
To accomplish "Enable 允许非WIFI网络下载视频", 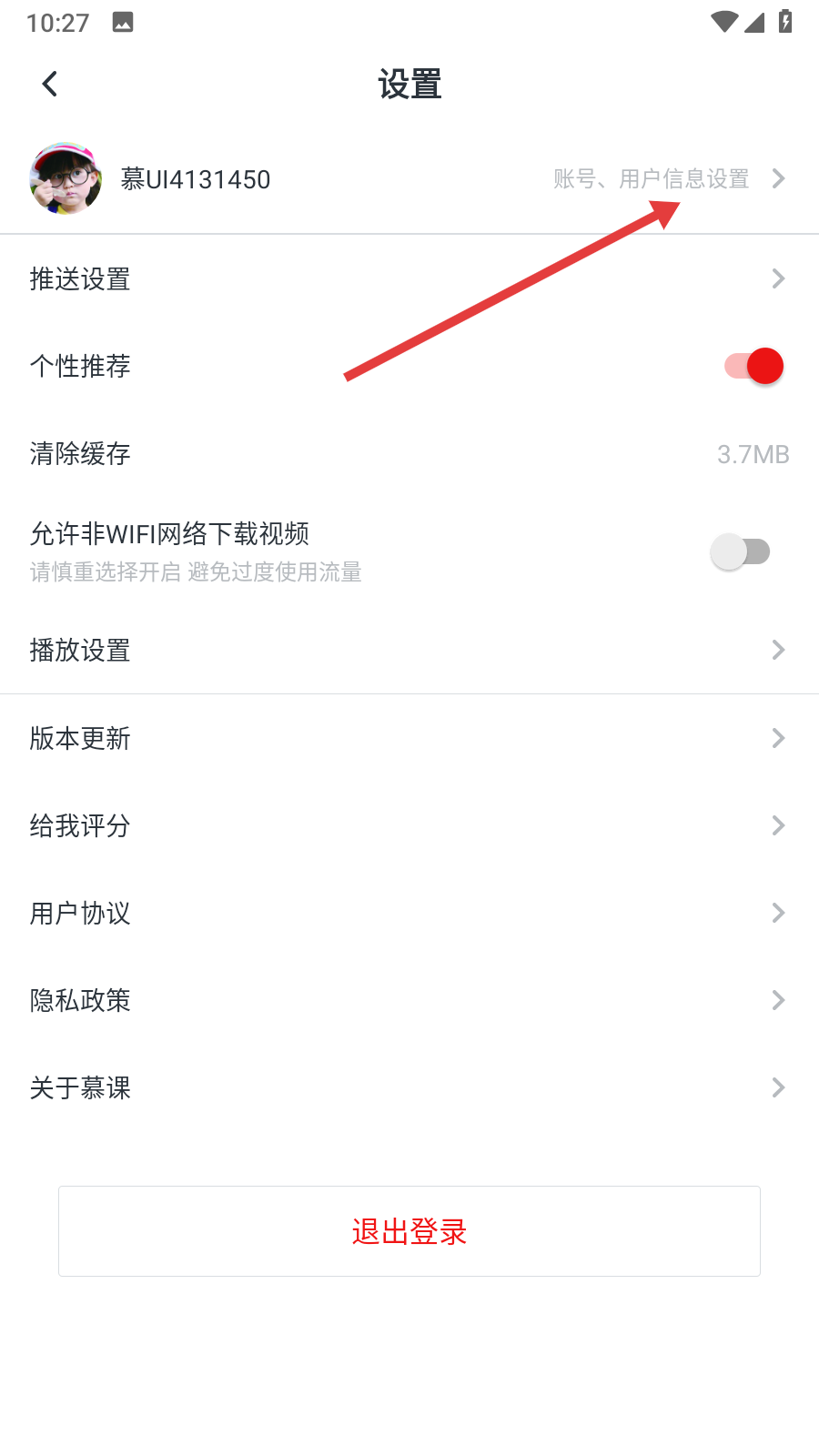I will [x=740, y=551].
